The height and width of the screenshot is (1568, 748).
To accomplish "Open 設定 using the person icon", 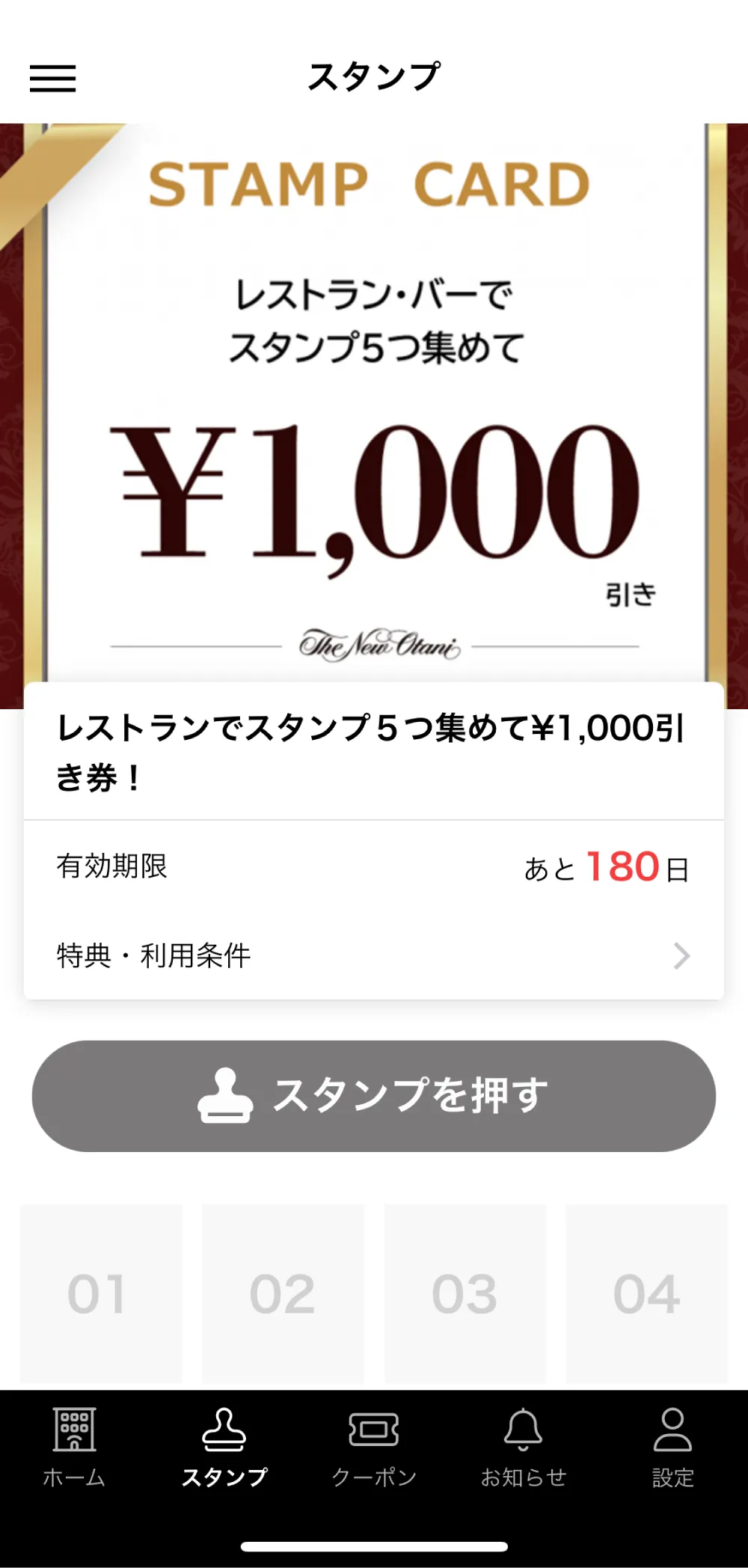I will coord(672,1427).
